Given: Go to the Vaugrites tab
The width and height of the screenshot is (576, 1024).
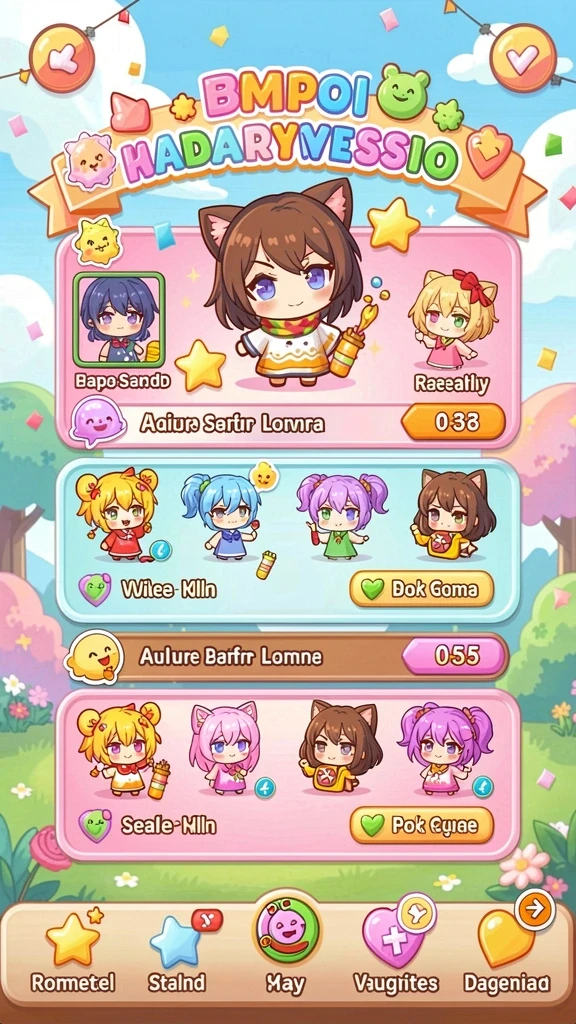Looking at the screenshot, I should (396, 950).
